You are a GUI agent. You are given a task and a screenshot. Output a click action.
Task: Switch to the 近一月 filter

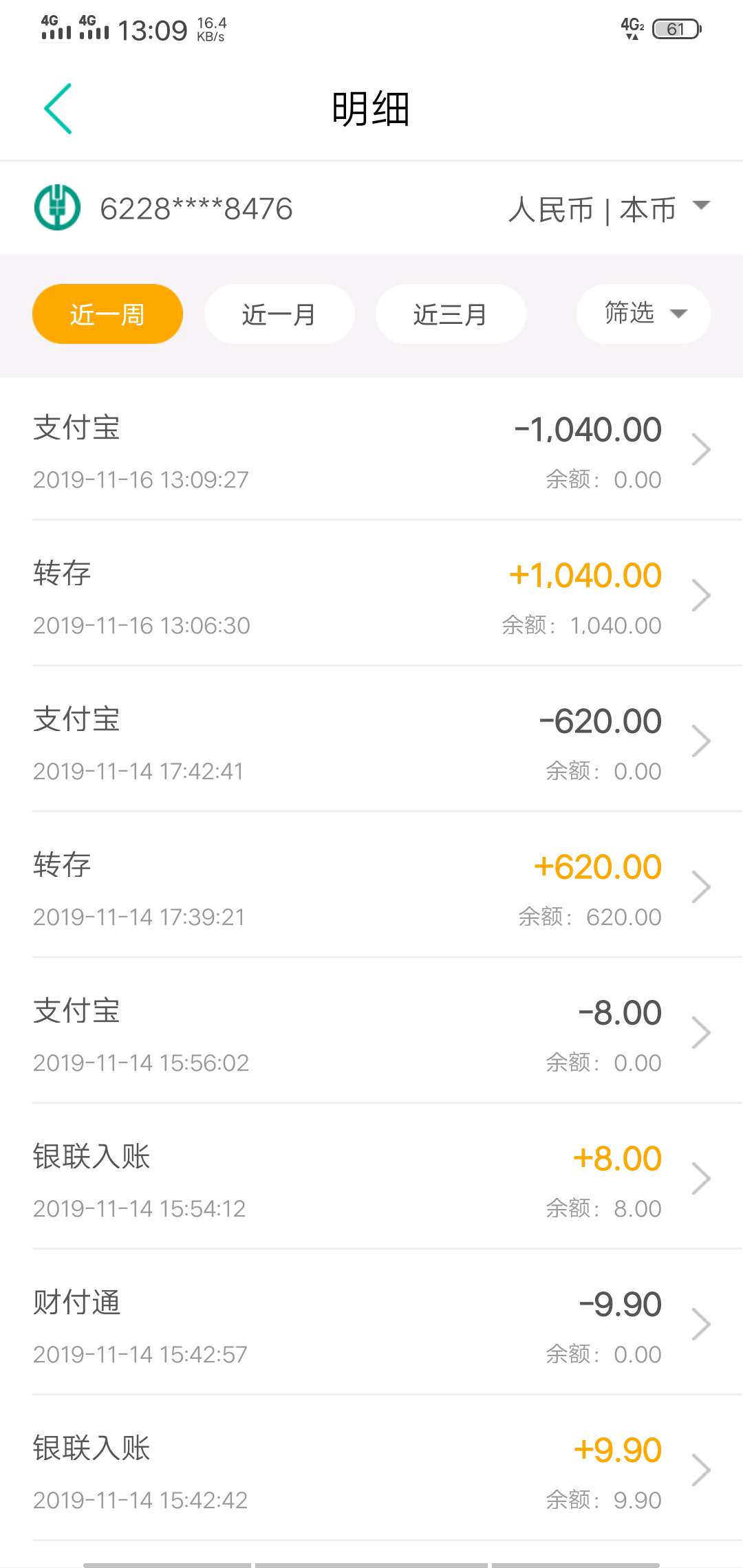(x=279, y=314)
